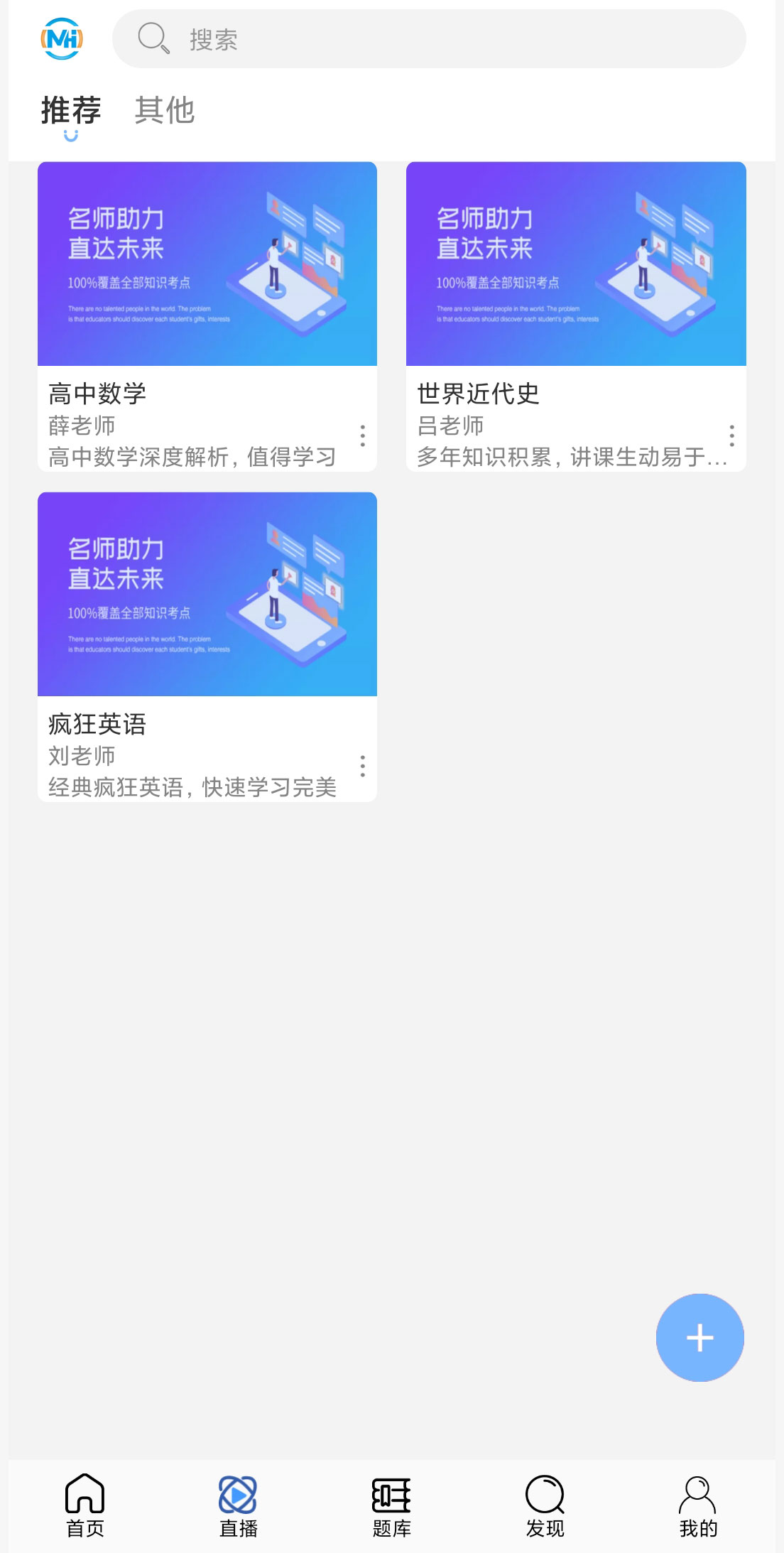784x1553 pixels.
Task: Tap the 搜索 search field
Action: point(429,39)
